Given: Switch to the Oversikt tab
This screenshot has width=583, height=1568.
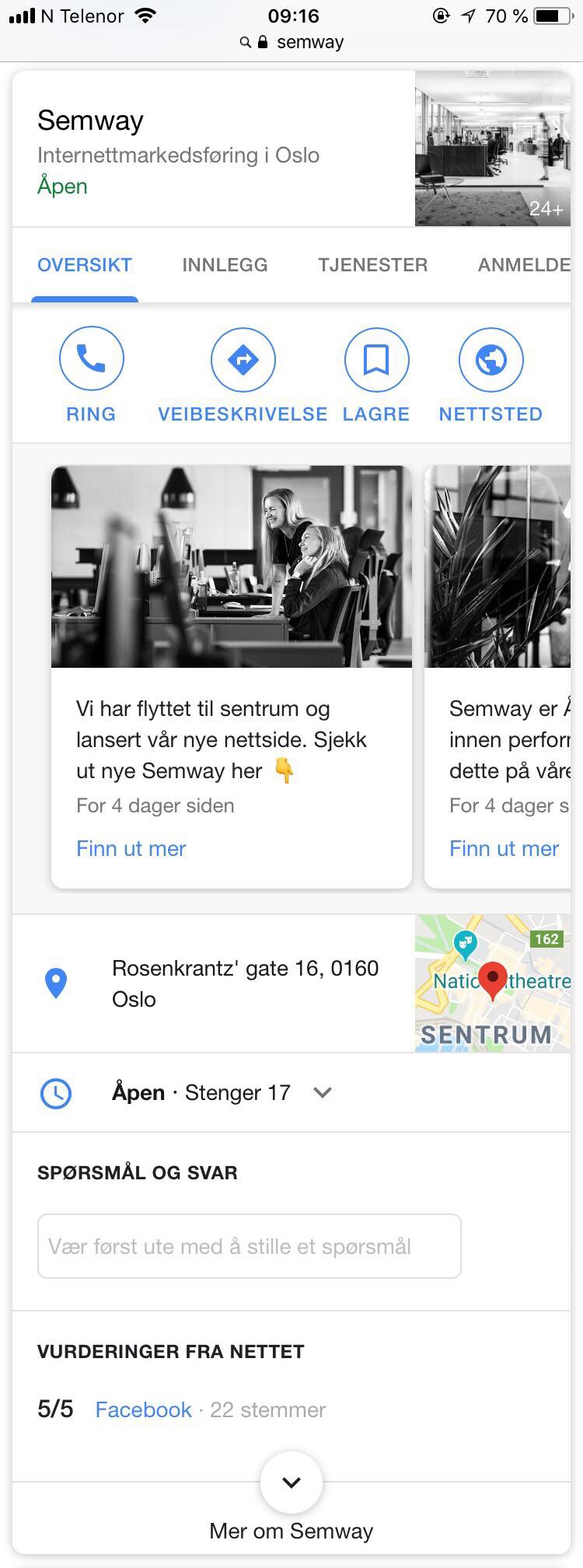Looking at the screenshot, I should [85, 265].
